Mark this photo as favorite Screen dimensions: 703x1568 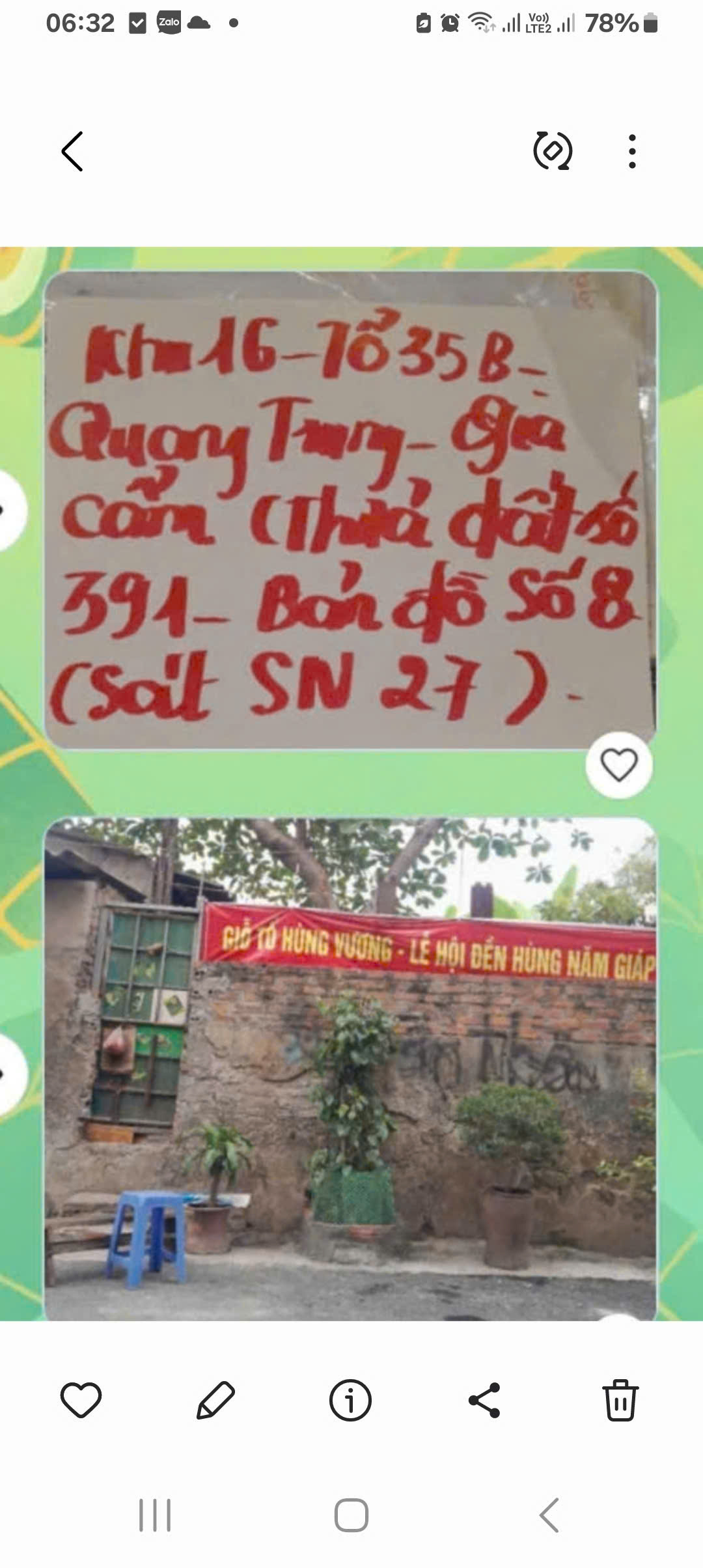click(81, 1399)
